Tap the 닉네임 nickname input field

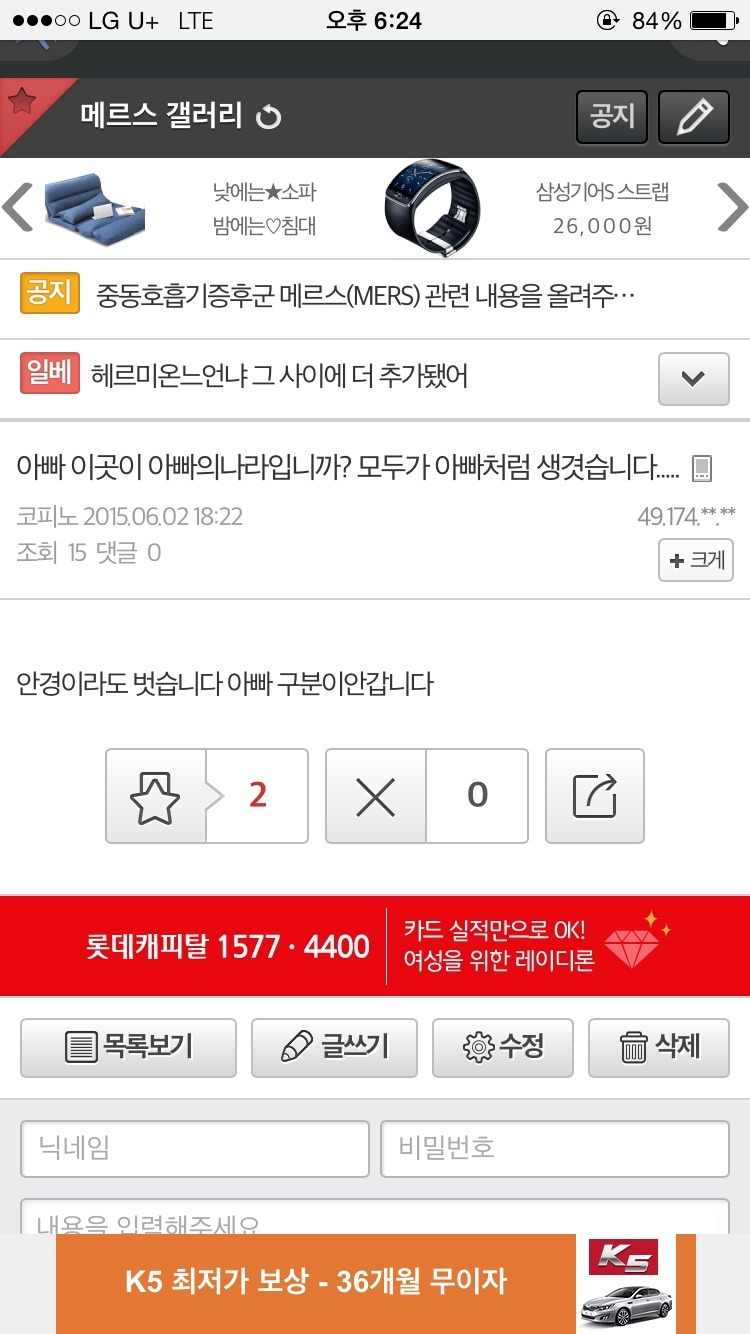click(x=194, y=1149)
